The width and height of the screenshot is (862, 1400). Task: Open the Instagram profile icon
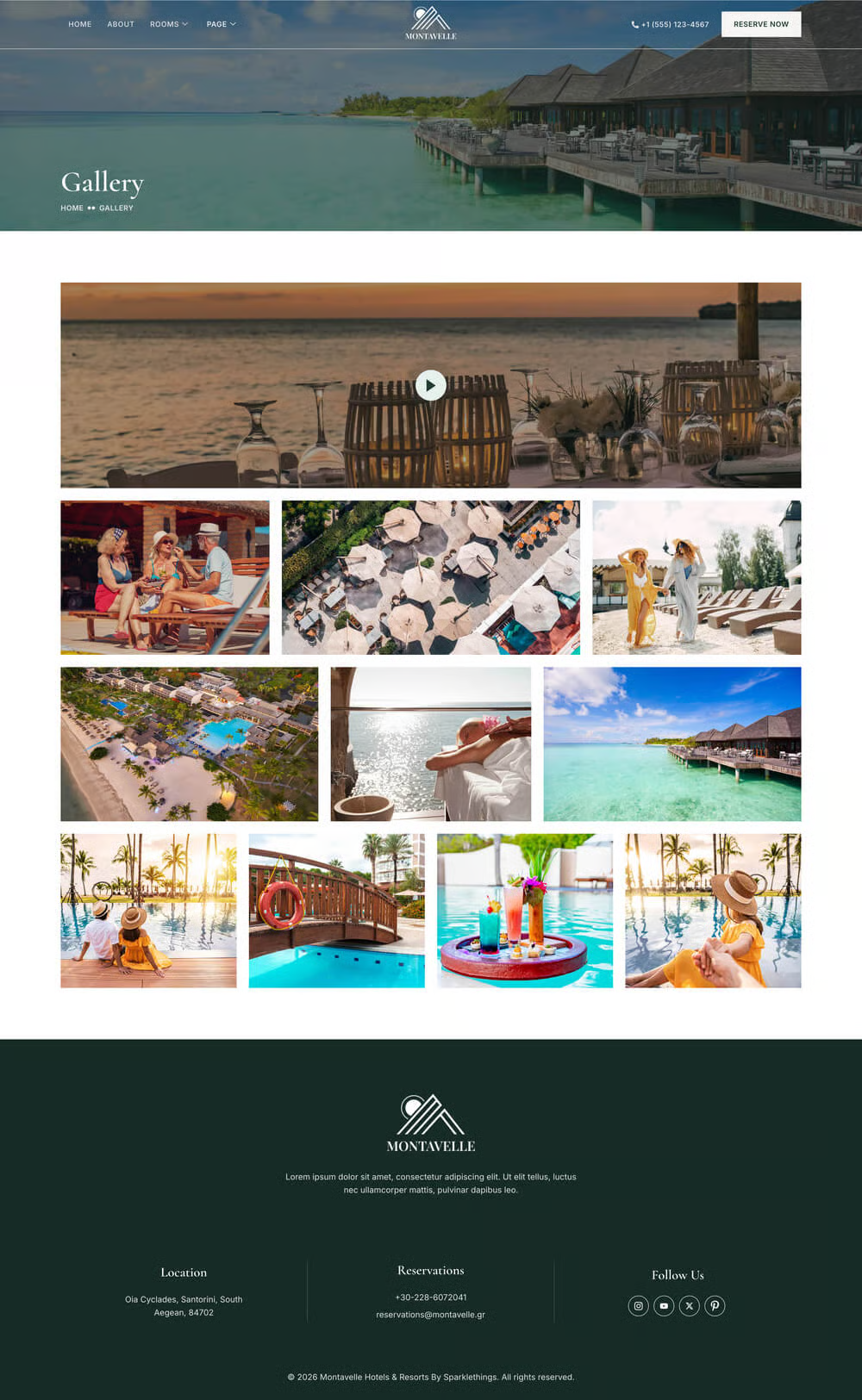(638, 1305)
